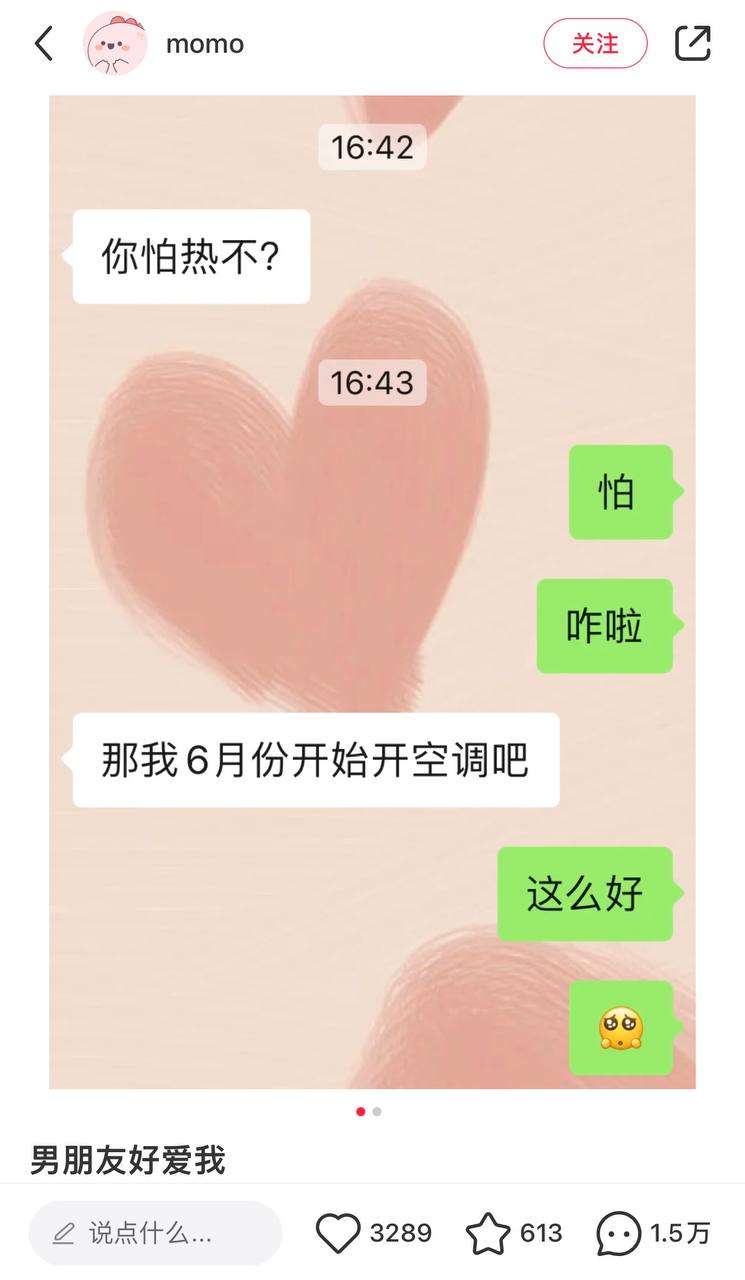The image size is (745, 1280).
Task: Toggle follow state with the 关注 button
Action: [595, 43]
